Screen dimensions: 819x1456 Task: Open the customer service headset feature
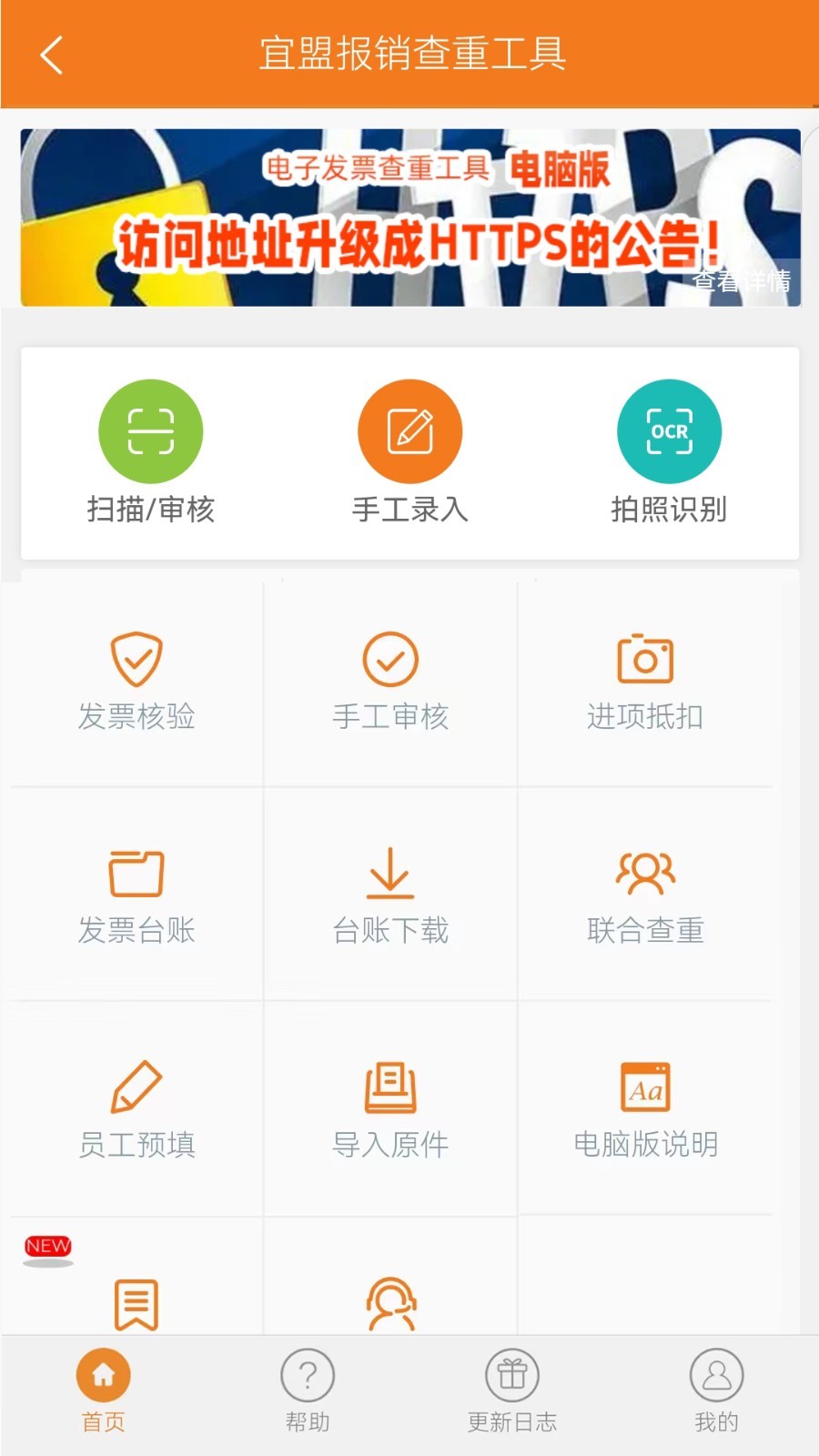point(391,1301)
